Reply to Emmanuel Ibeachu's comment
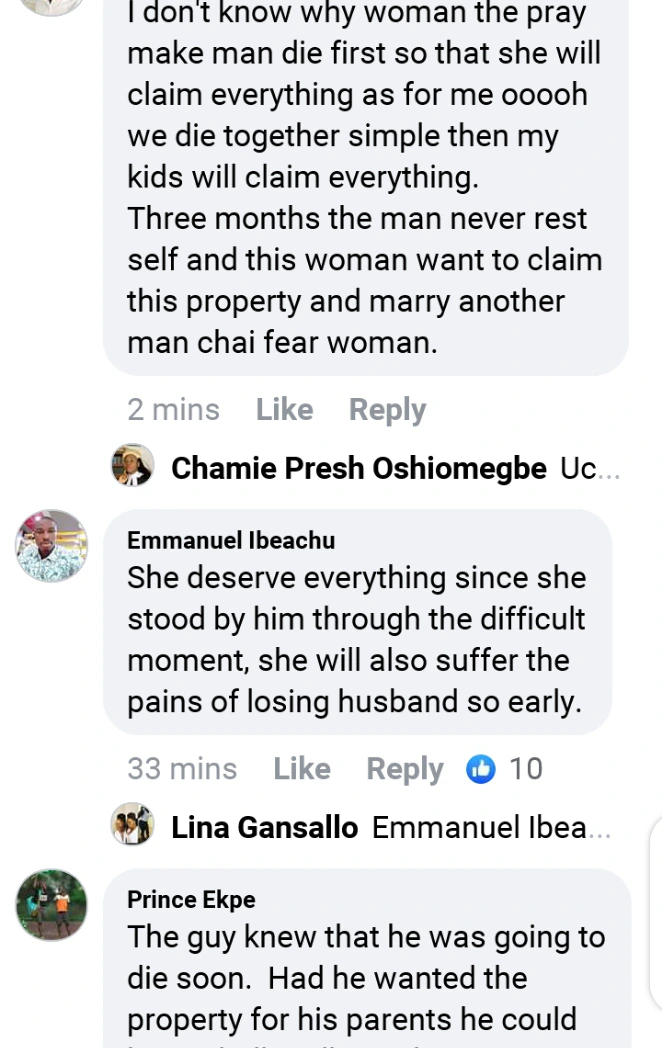The image size is (662, 1048). [x=405, y=768]
